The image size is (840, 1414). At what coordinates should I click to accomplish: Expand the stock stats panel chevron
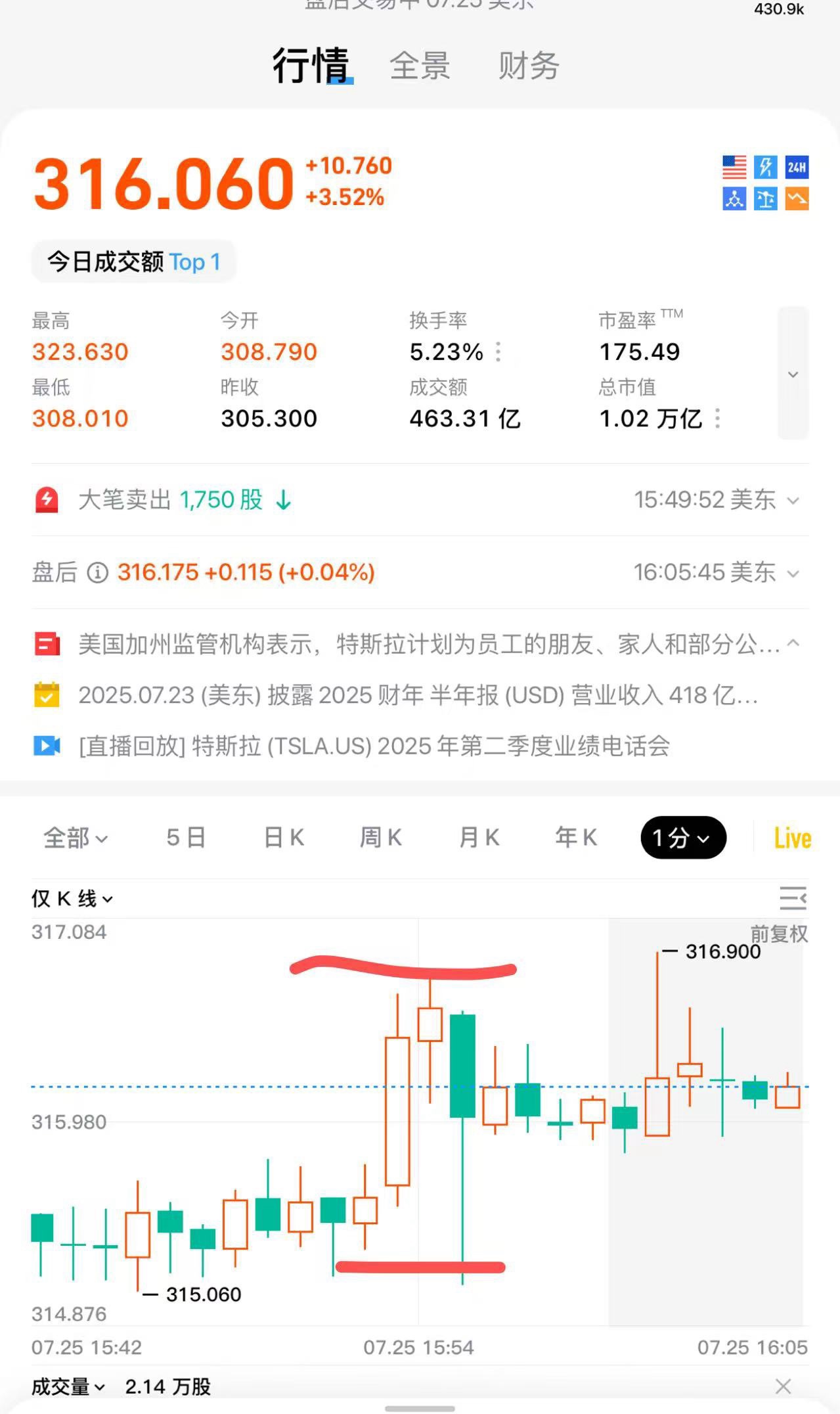pyautogui.click(x=793, y=373)
